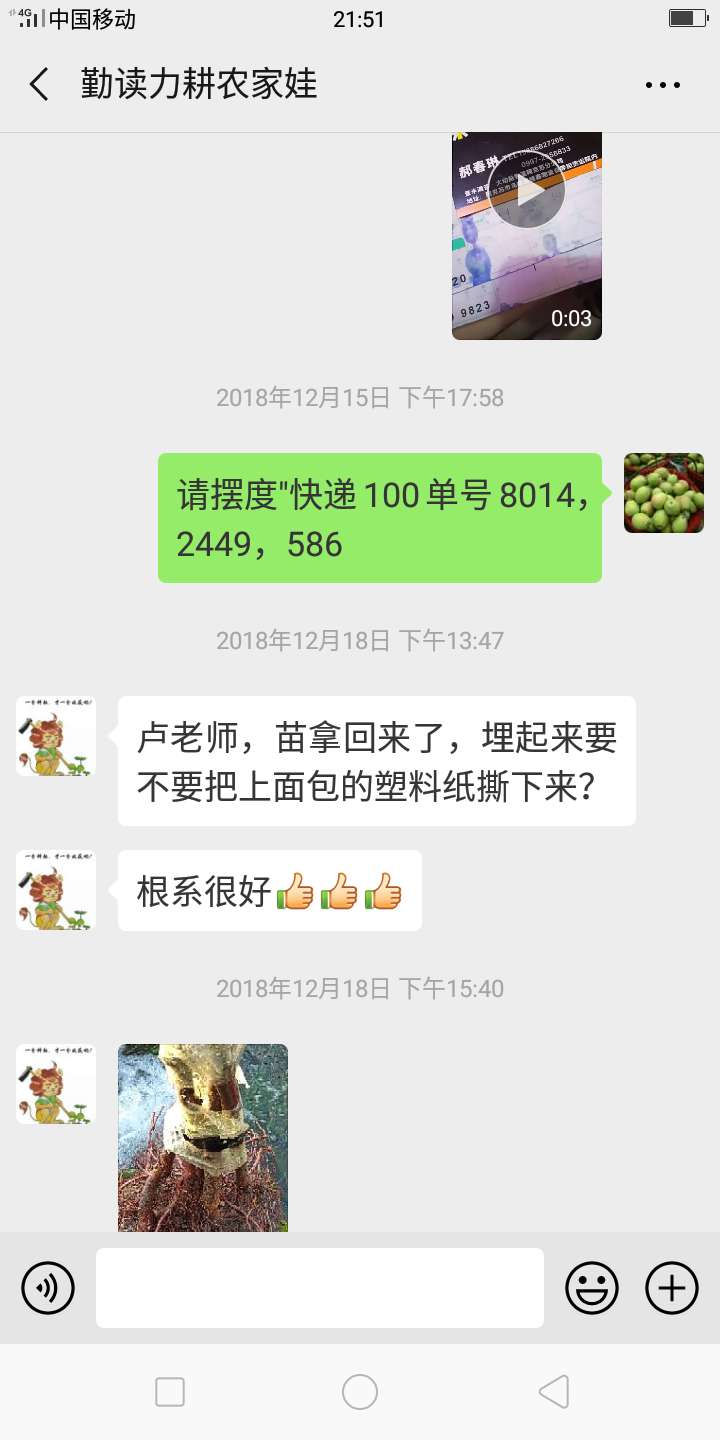
Task: Open the emoji sticker panel
Action: (x=591, y=1287)
